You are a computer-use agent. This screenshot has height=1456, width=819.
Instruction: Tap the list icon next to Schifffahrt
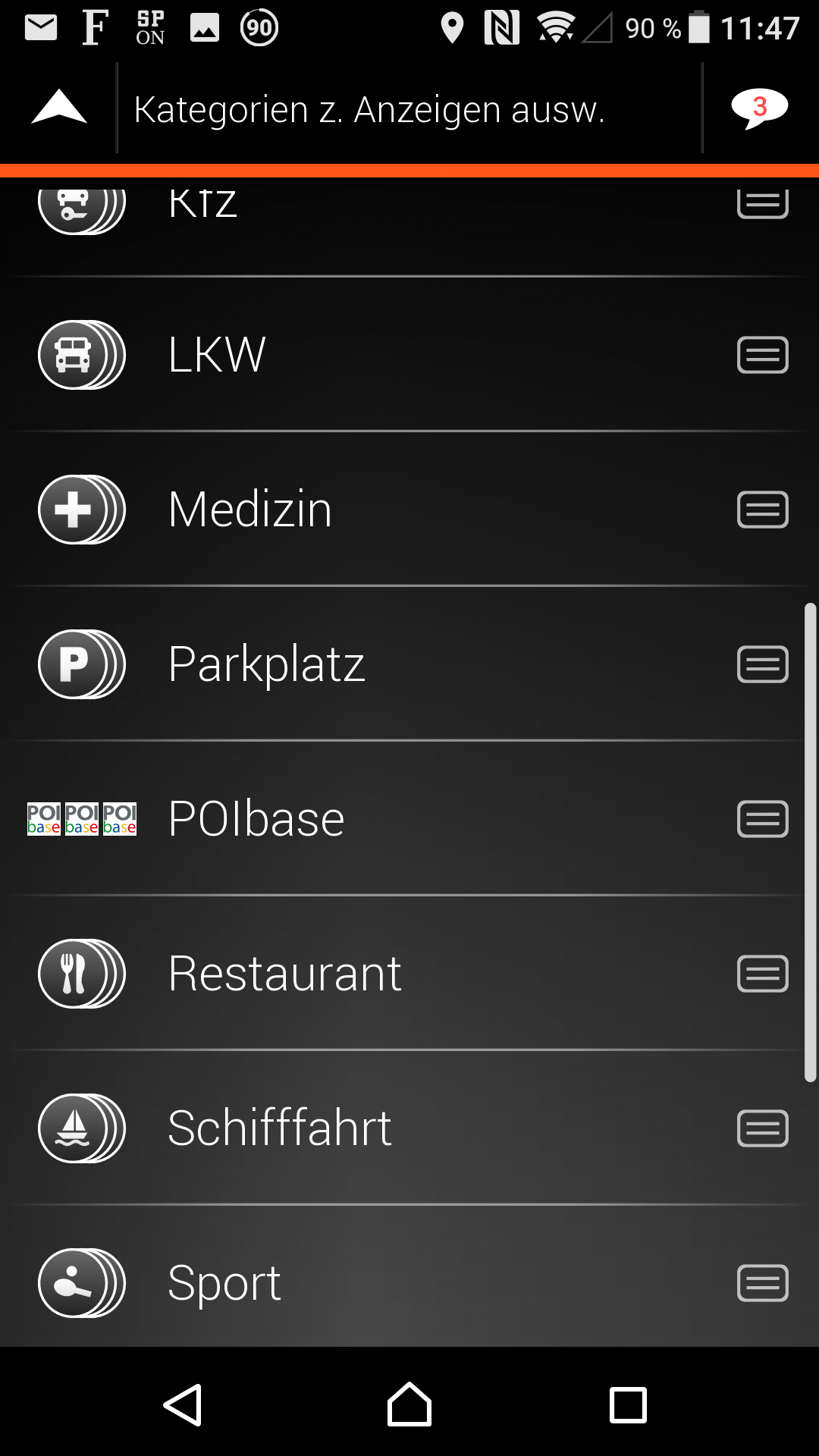click(762, 1128)
